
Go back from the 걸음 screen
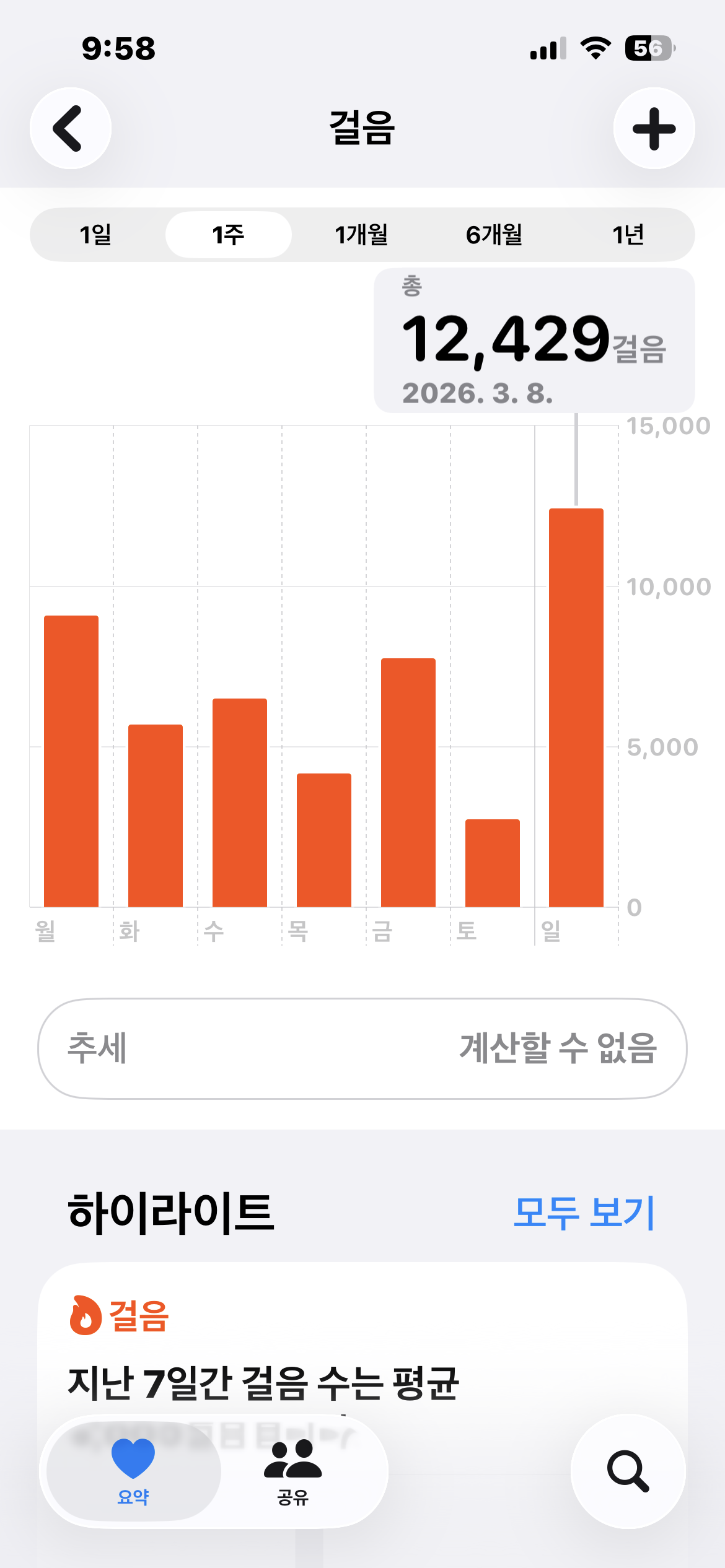coord(71,128)
